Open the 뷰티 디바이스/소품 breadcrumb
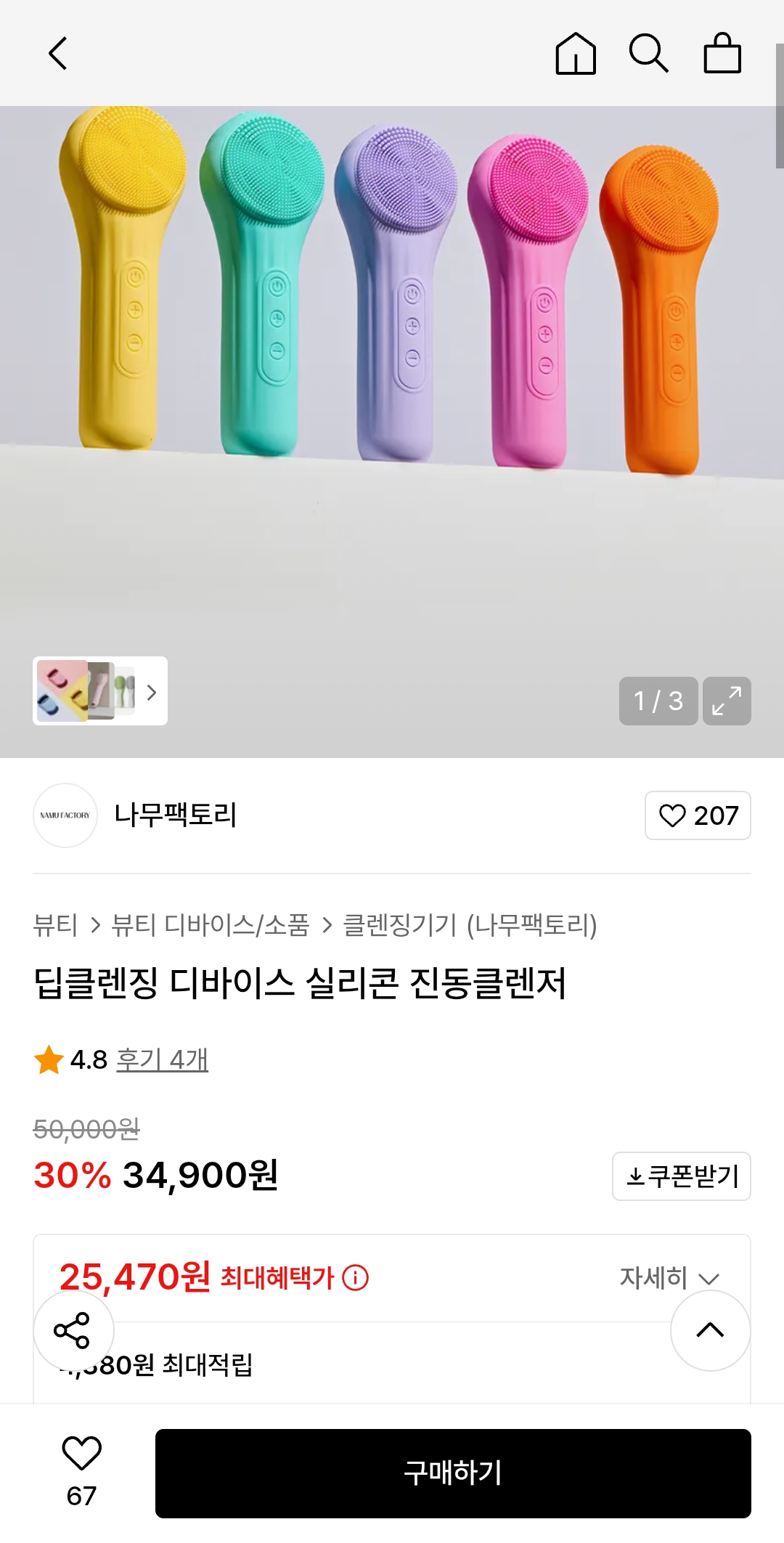Screen dimensions: 784x1543 click(x=211, y=925)
